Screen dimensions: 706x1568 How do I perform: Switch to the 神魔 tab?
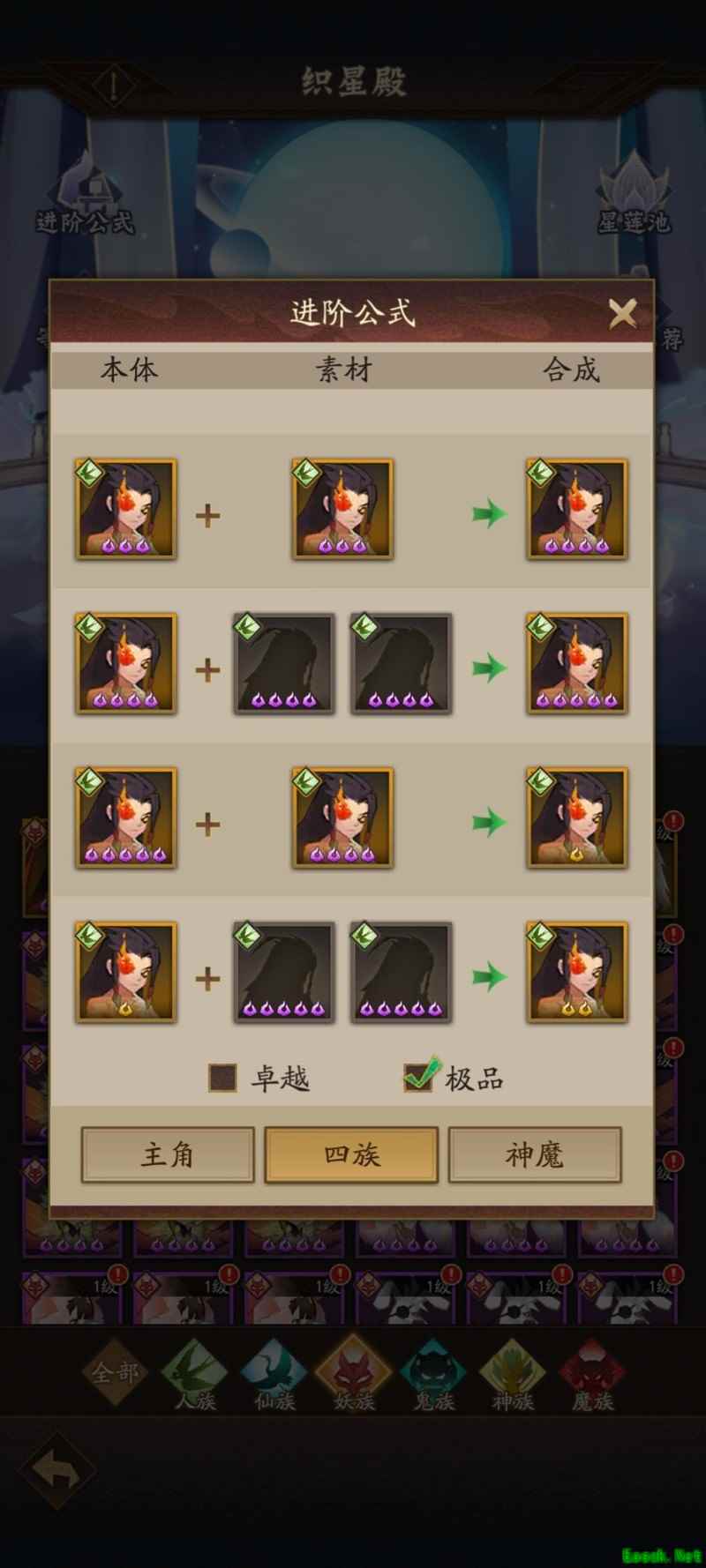(535, 1154)
